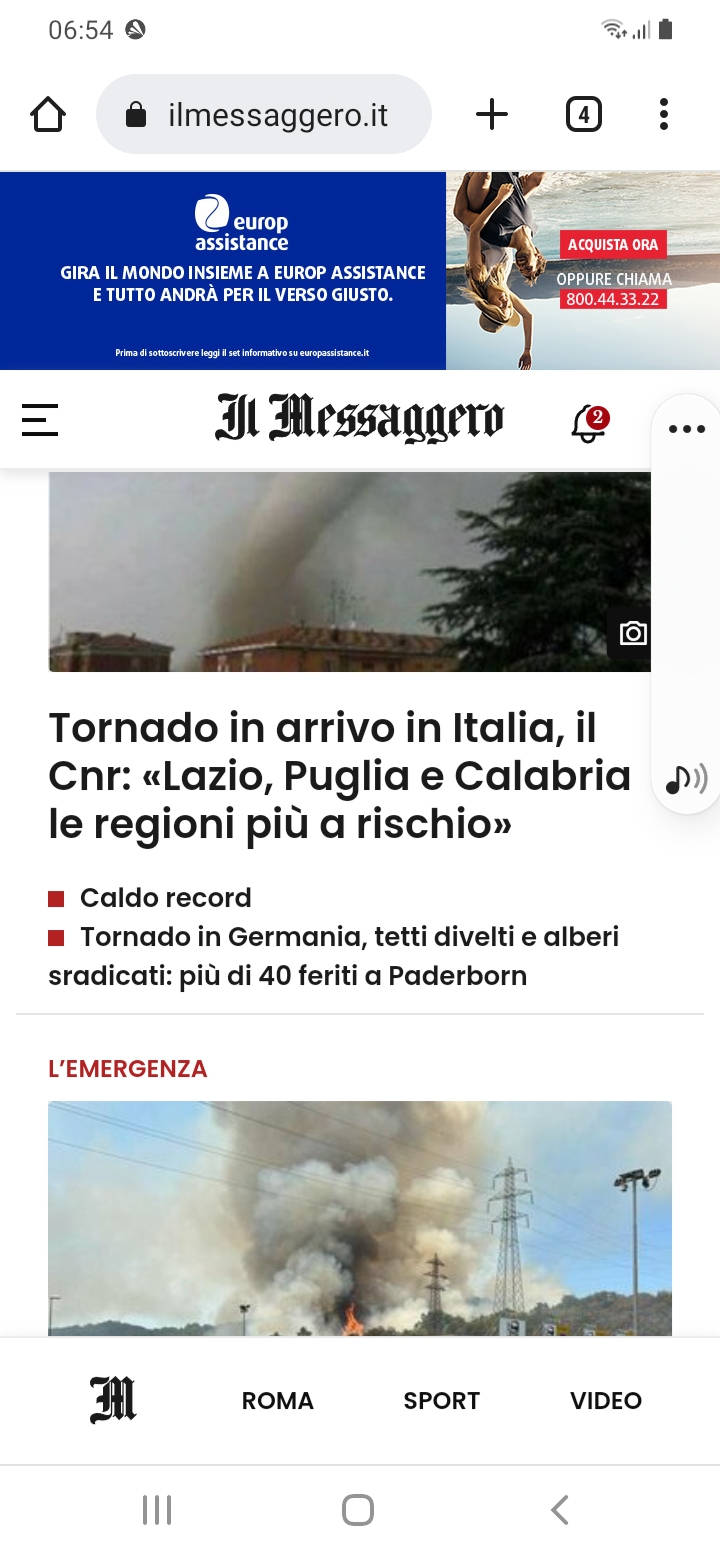
Task: Switch to the Sport section
Action: [442, 1401]
